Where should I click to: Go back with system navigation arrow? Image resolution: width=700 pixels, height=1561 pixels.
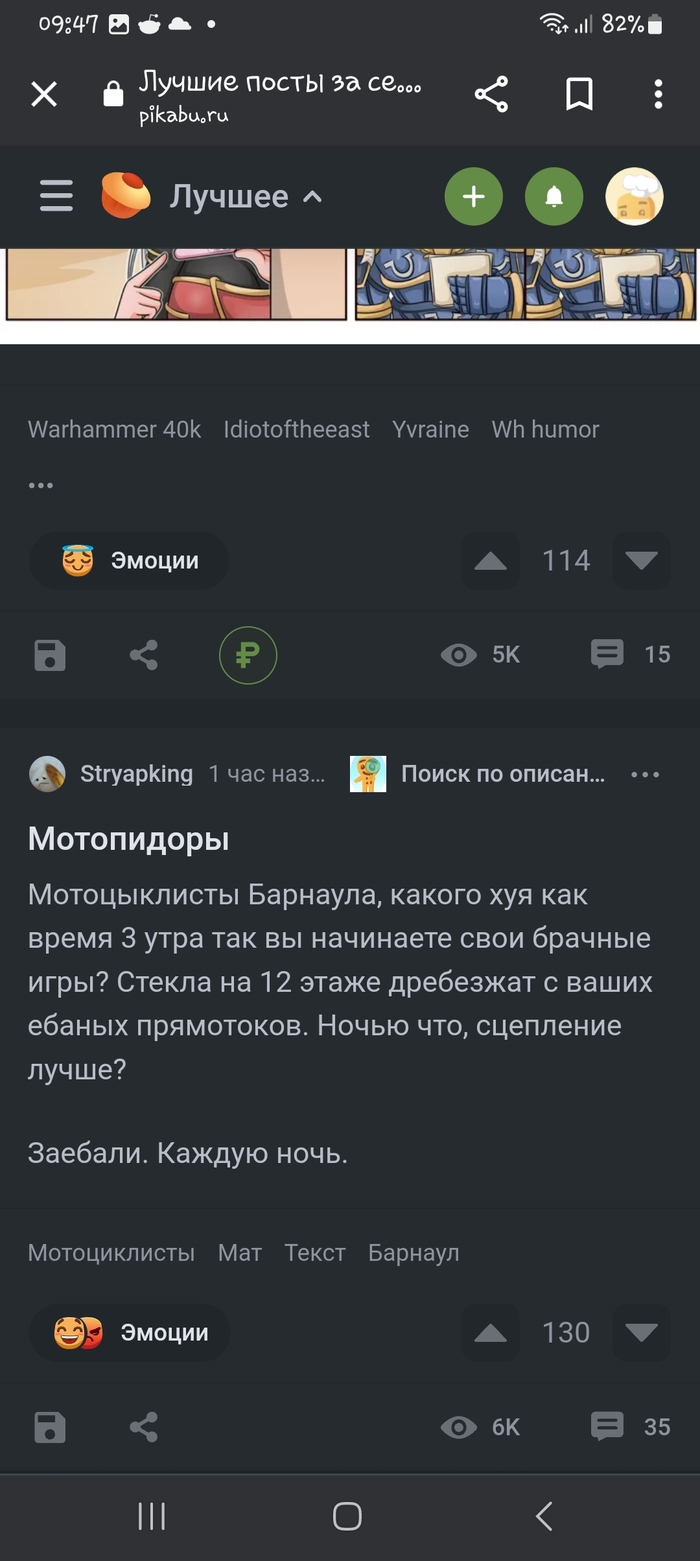tap(543, 1516)
